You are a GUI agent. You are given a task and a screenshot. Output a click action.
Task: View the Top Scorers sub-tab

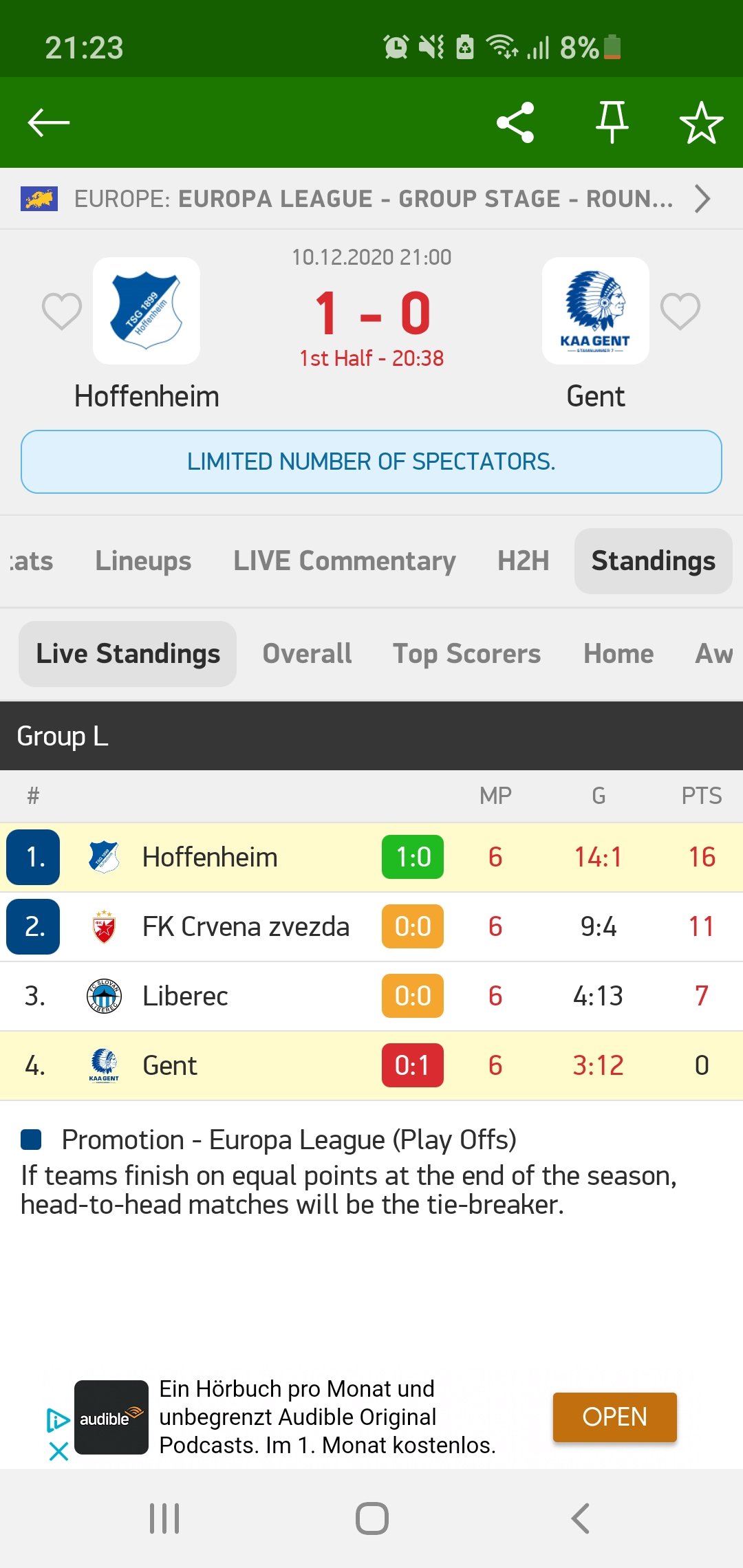pos(466,653)
